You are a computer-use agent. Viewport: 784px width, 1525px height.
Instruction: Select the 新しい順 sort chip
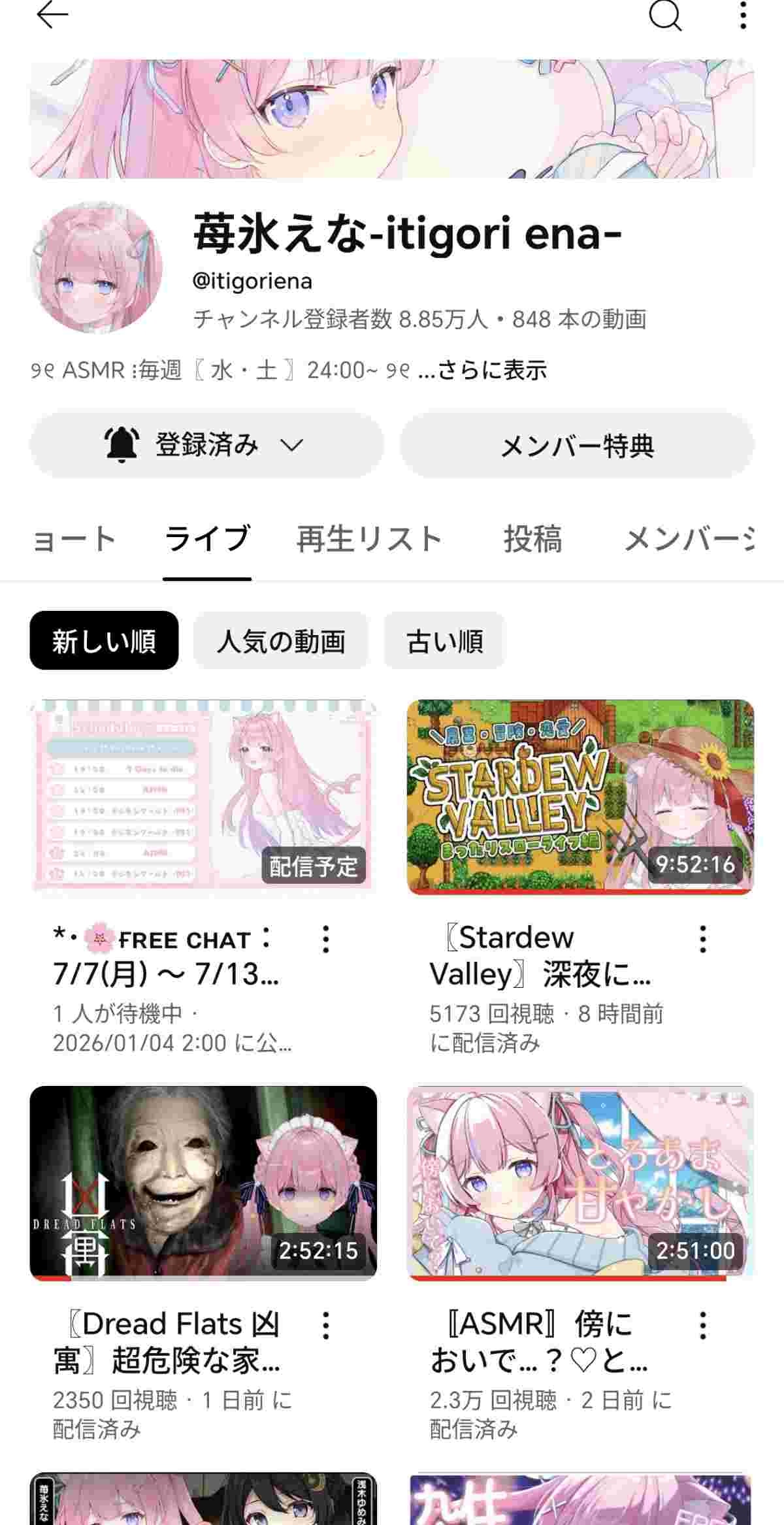(x=104, y=641)
